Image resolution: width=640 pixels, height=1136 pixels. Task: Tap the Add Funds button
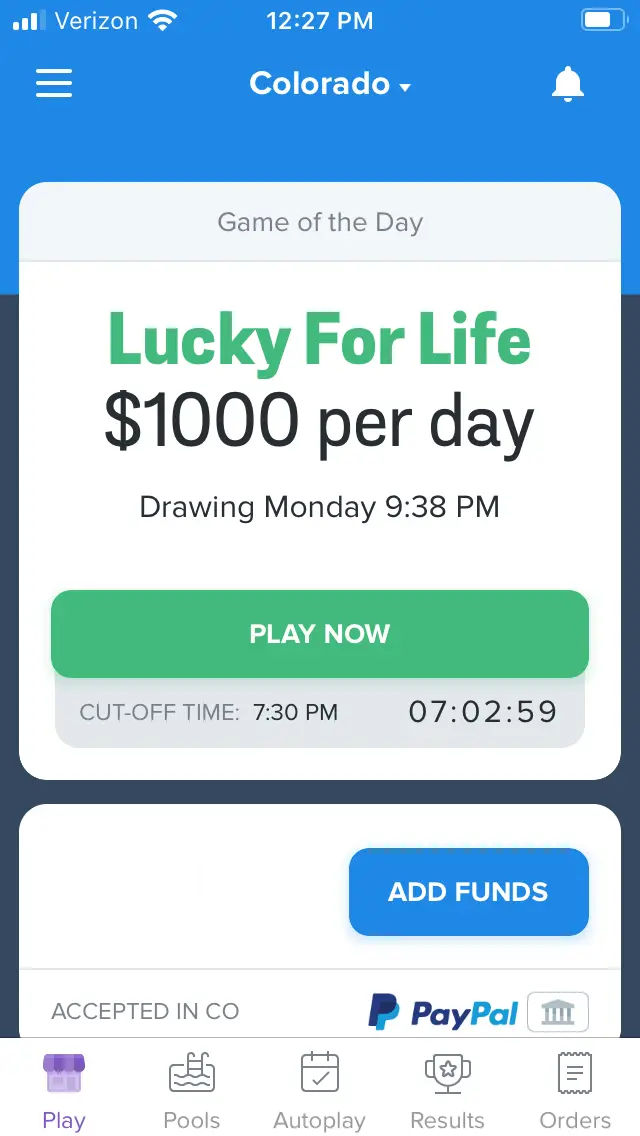468,892
